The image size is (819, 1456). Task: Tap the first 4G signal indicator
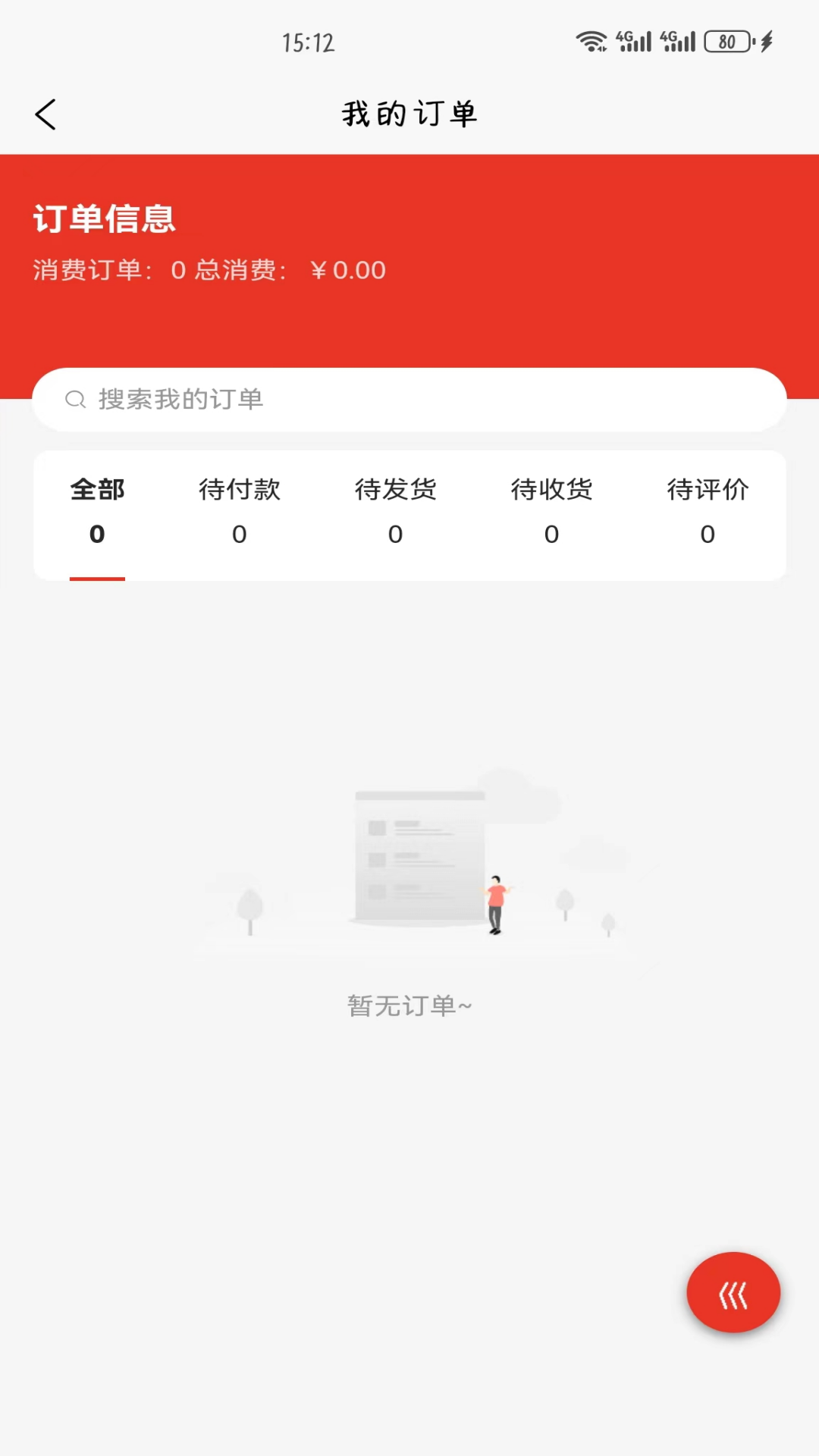click(x=634, y=39)
